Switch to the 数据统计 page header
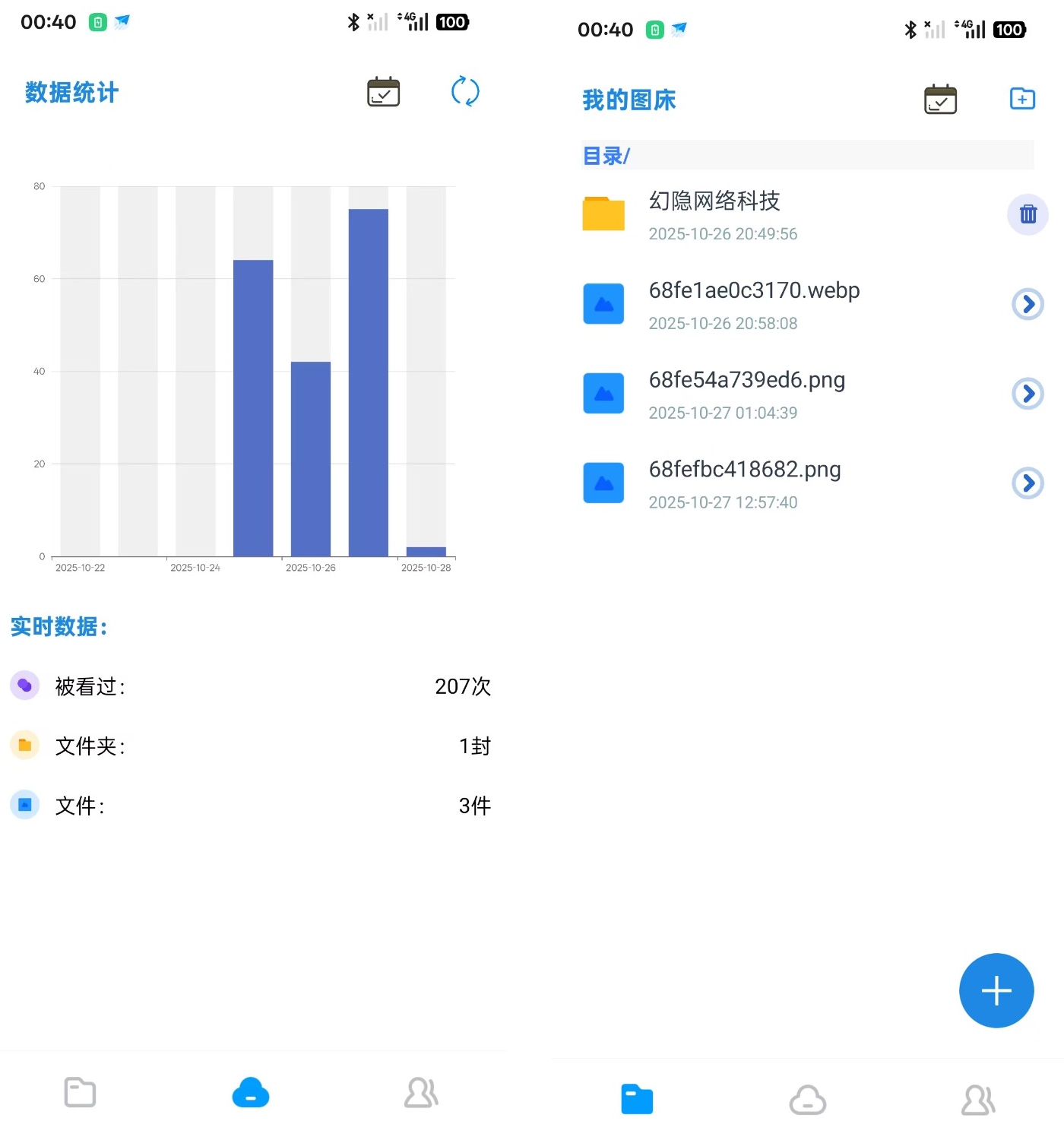This screenshot has width=1064, height=1140. click(71, 91)
